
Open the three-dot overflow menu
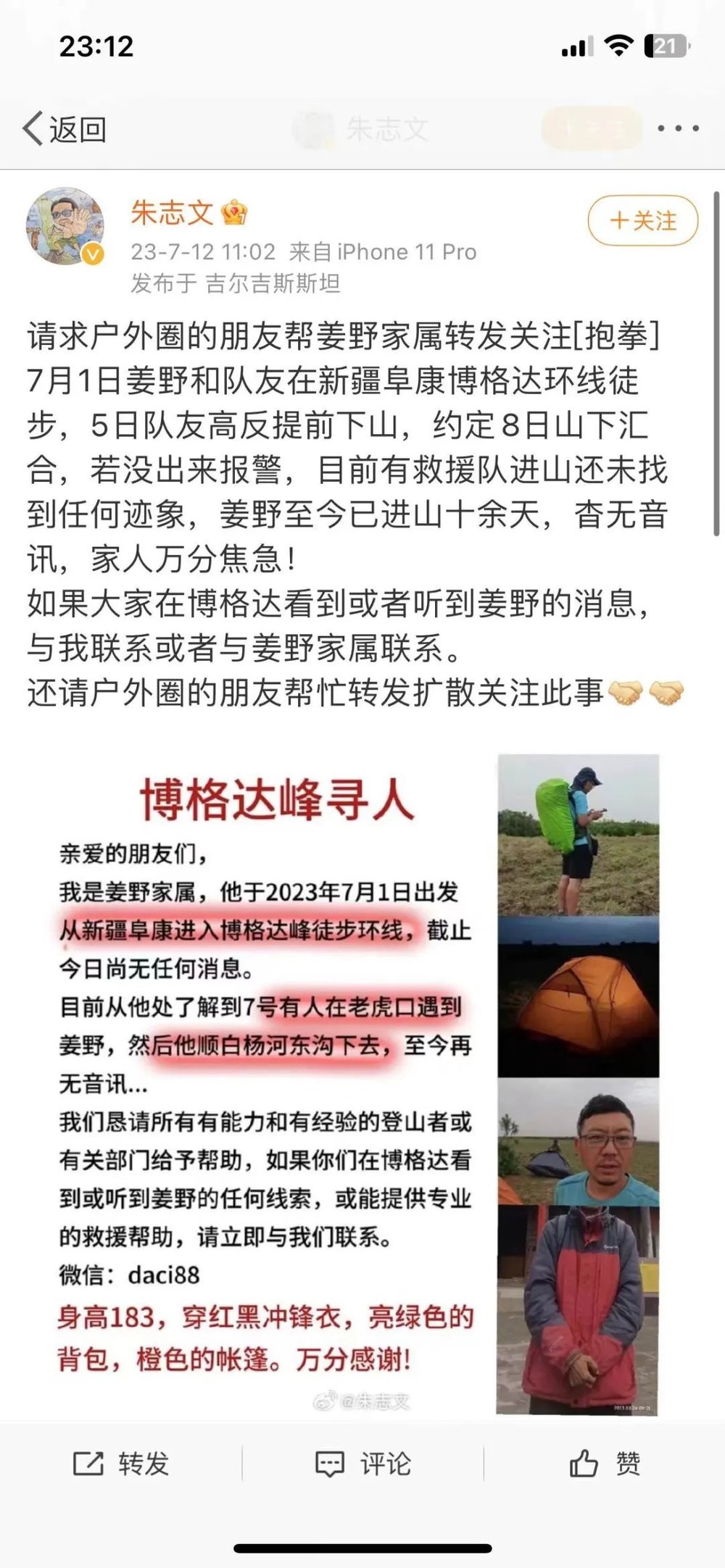tap(678, 129)
